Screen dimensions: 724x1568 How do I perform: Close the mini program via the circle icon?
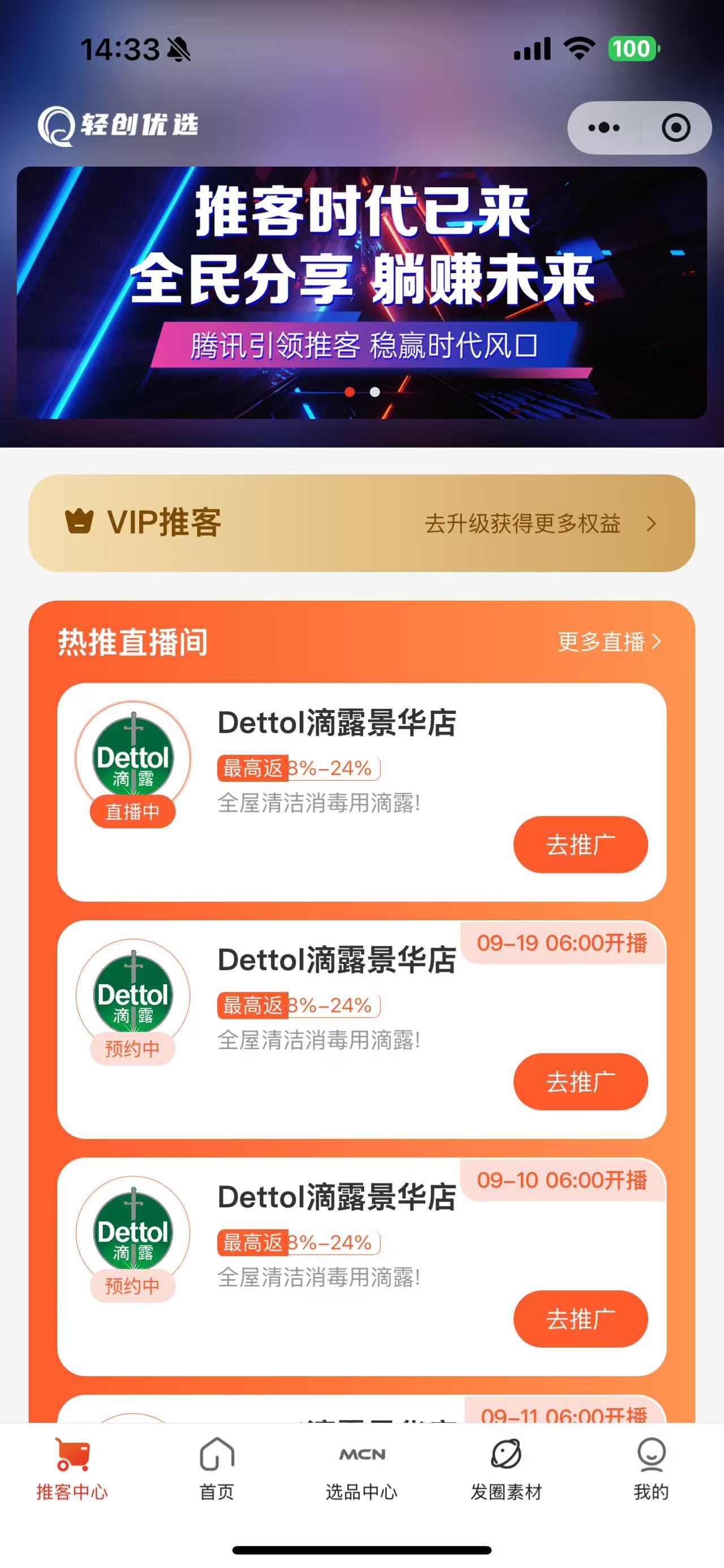tap(675, 128)
